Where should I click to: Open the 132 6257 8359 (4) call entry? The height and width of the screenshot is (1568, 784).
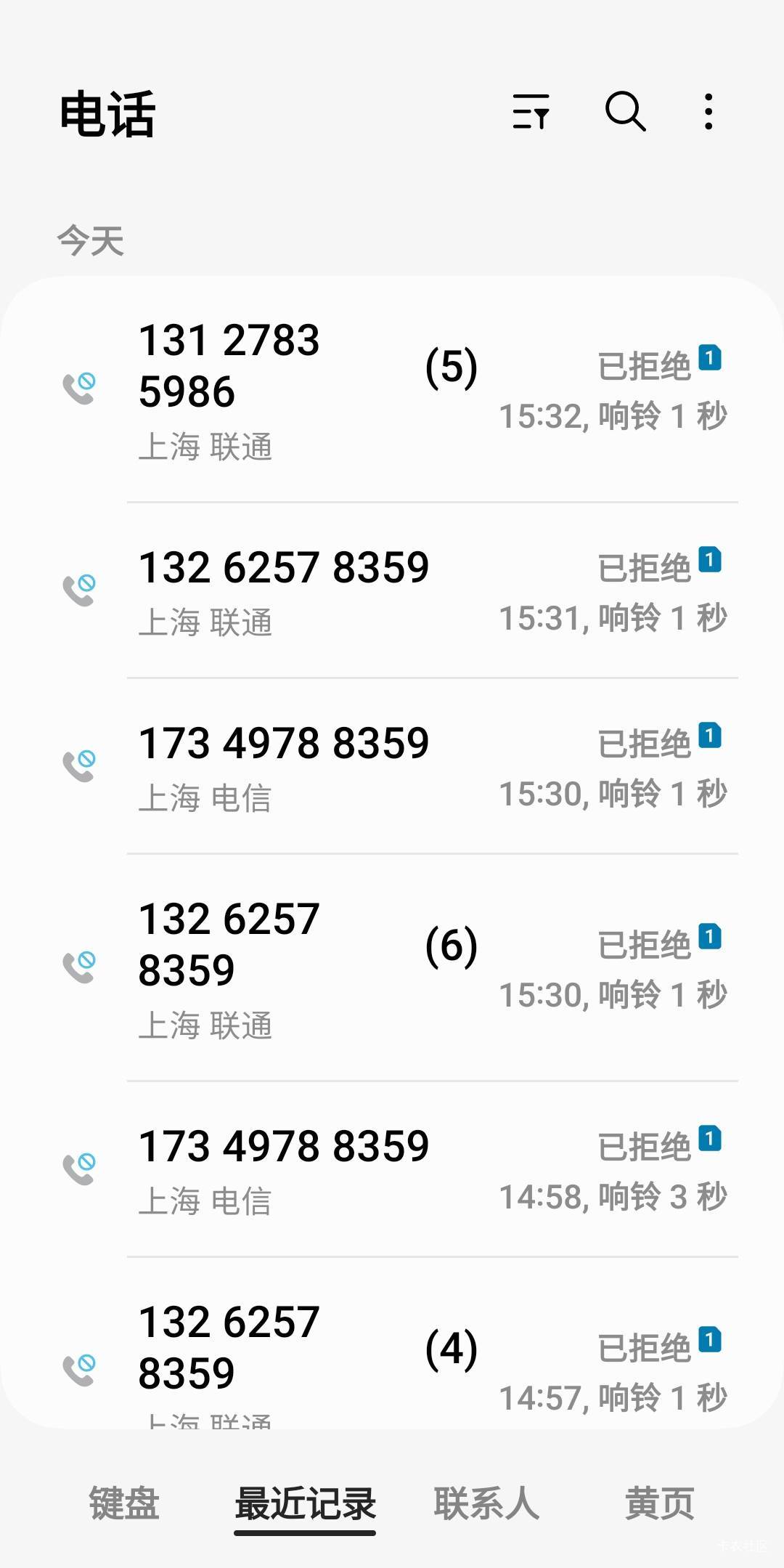392,1358
